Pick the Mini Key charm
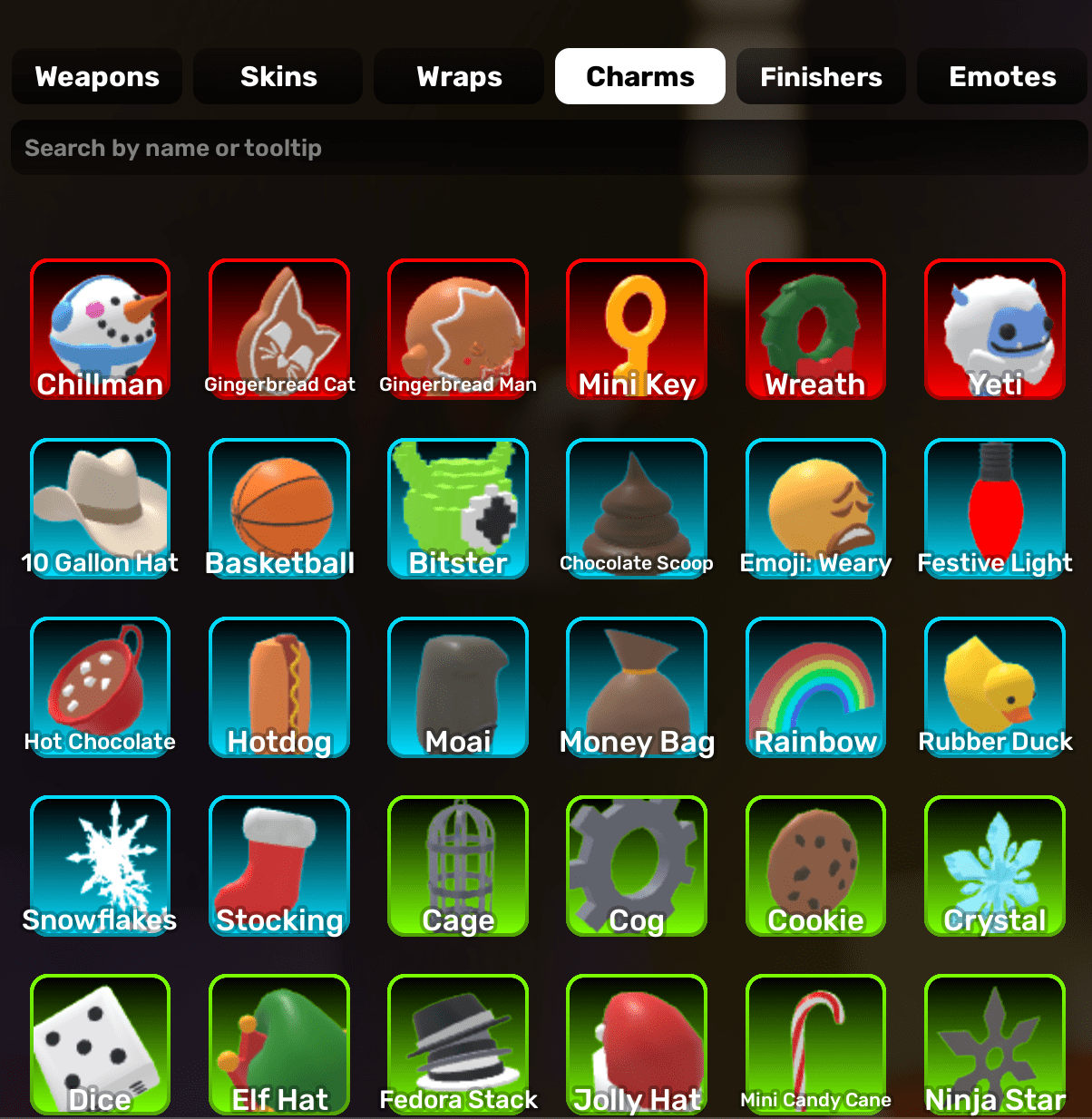 [x=637, y=329]
